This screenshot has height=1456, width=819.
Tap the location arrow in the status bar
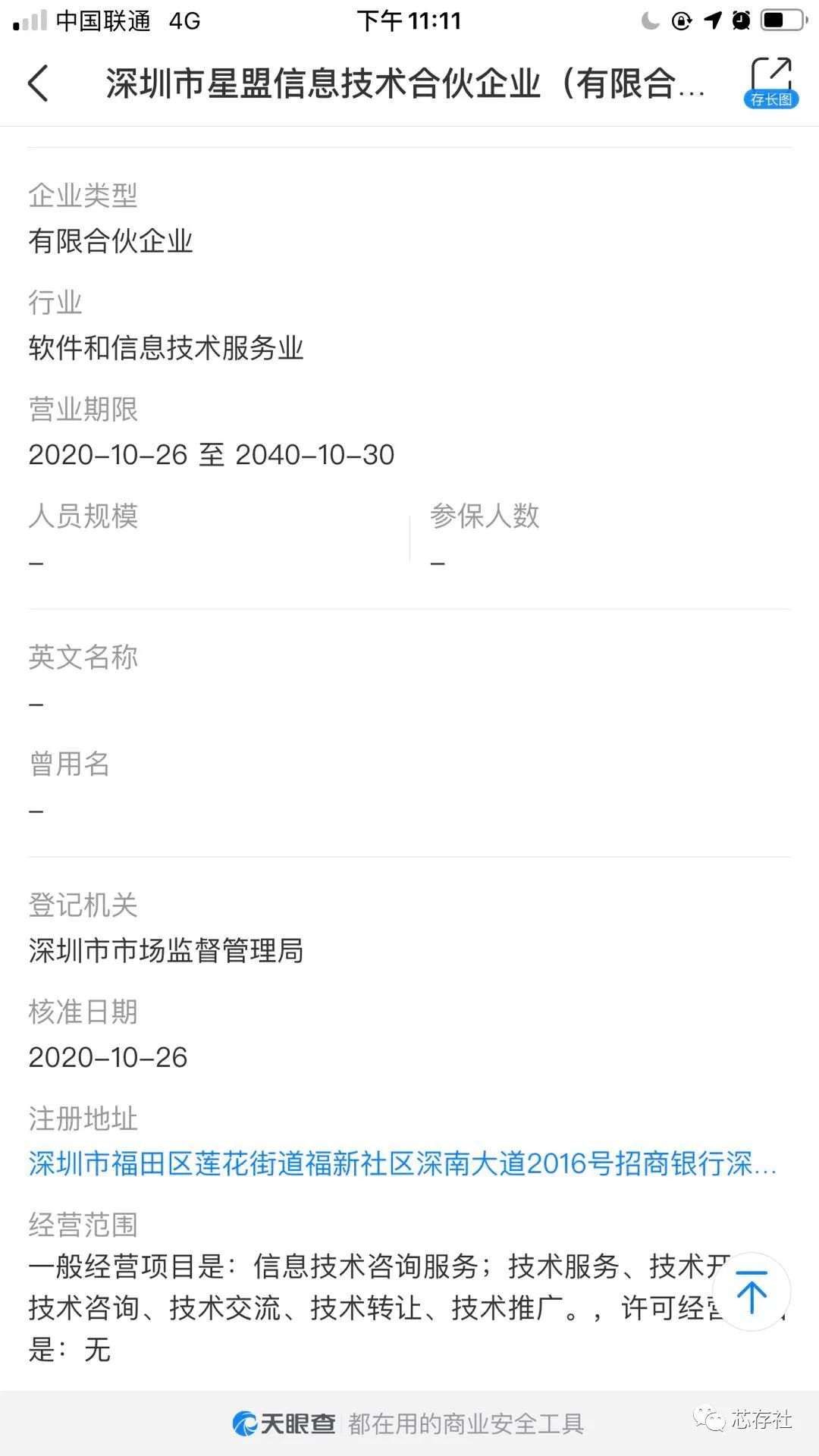[711, 20]
